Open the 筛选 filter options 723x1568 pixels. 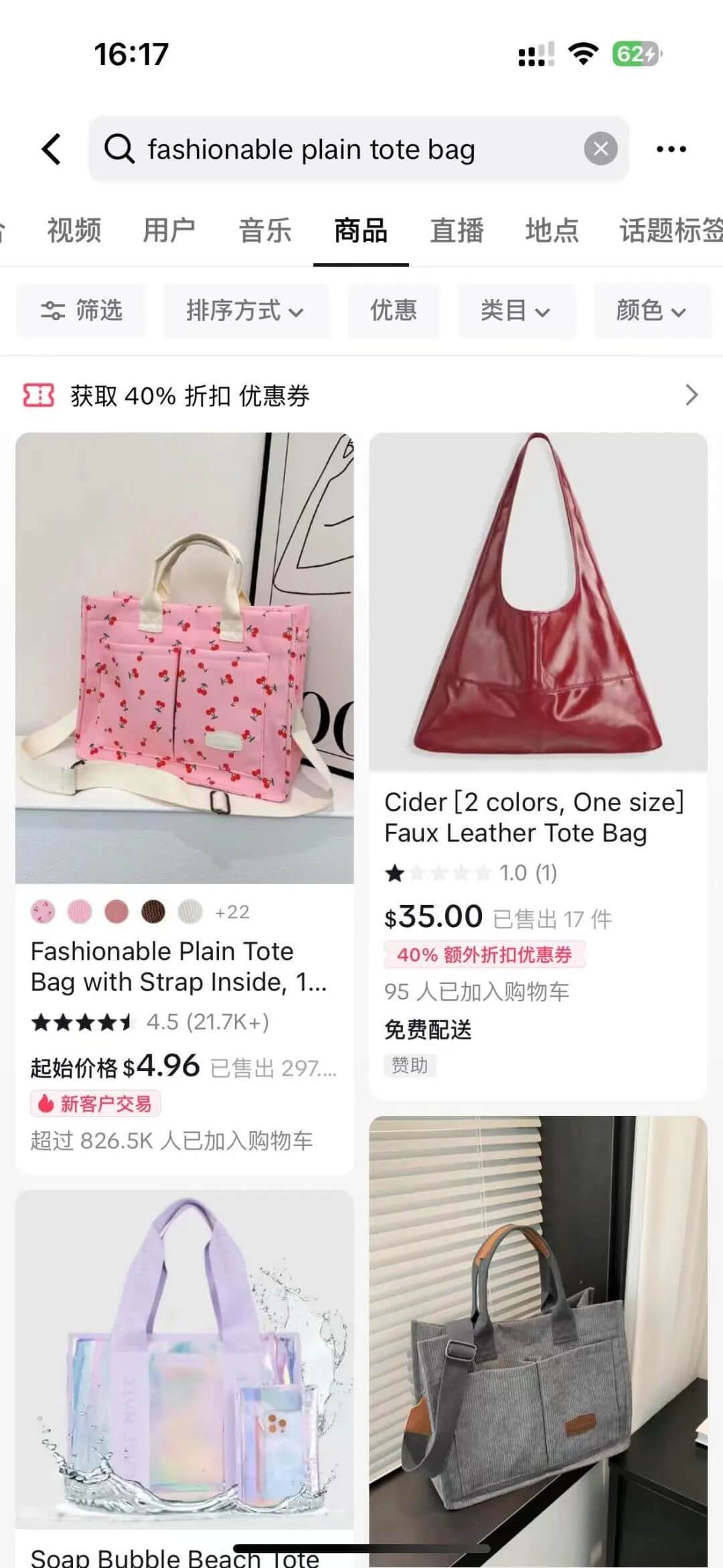click(x=81, y=311)
